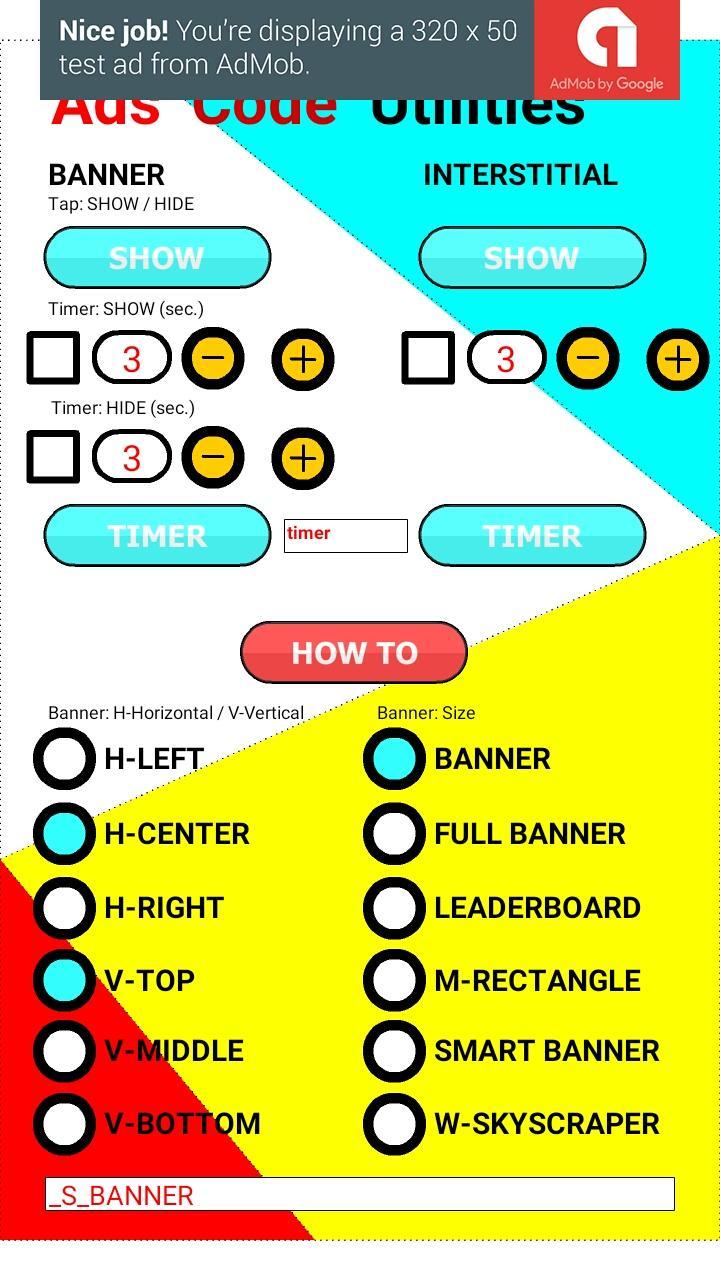Tap the banner SHOW button
Screen dimensions: 720x1280
[x=157, y=258]
